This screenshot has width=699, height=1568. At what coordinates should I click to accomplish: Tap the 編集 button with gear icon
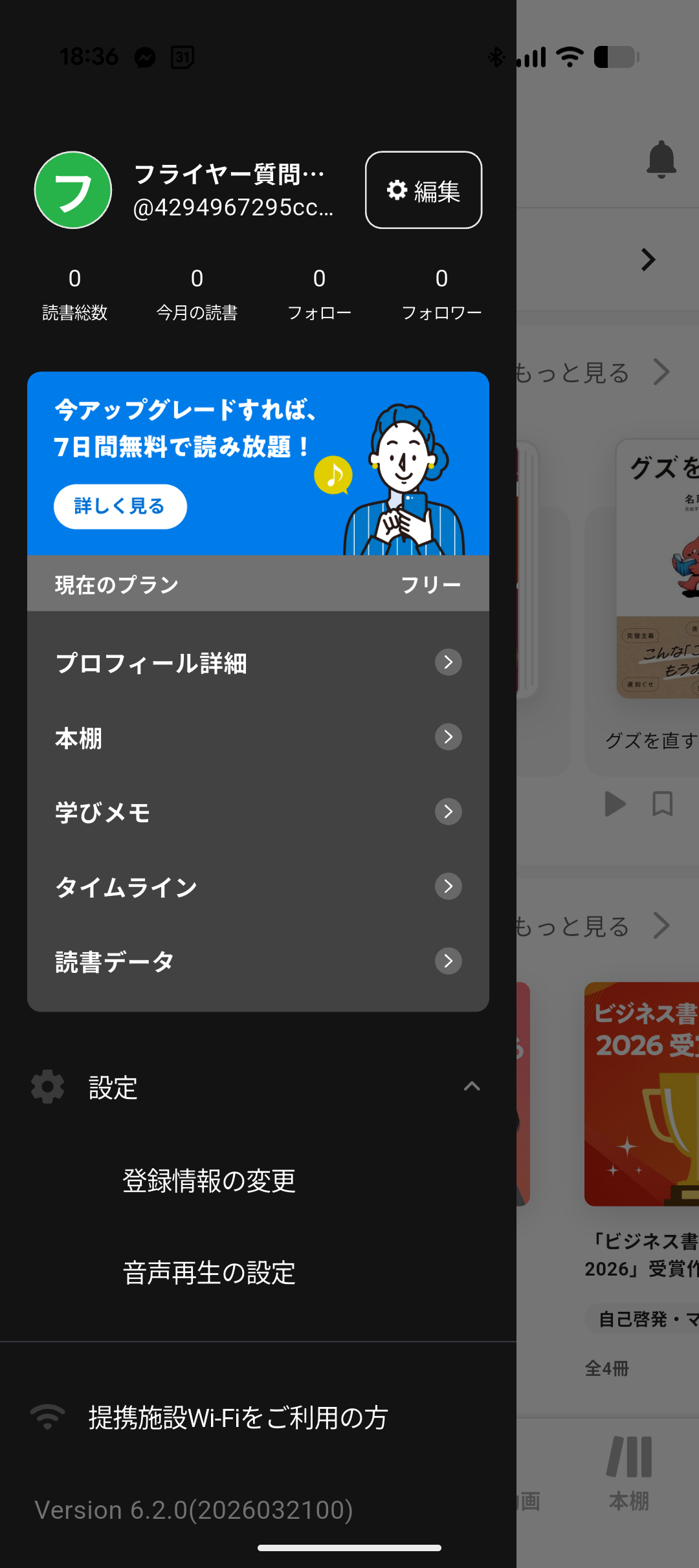423,190
